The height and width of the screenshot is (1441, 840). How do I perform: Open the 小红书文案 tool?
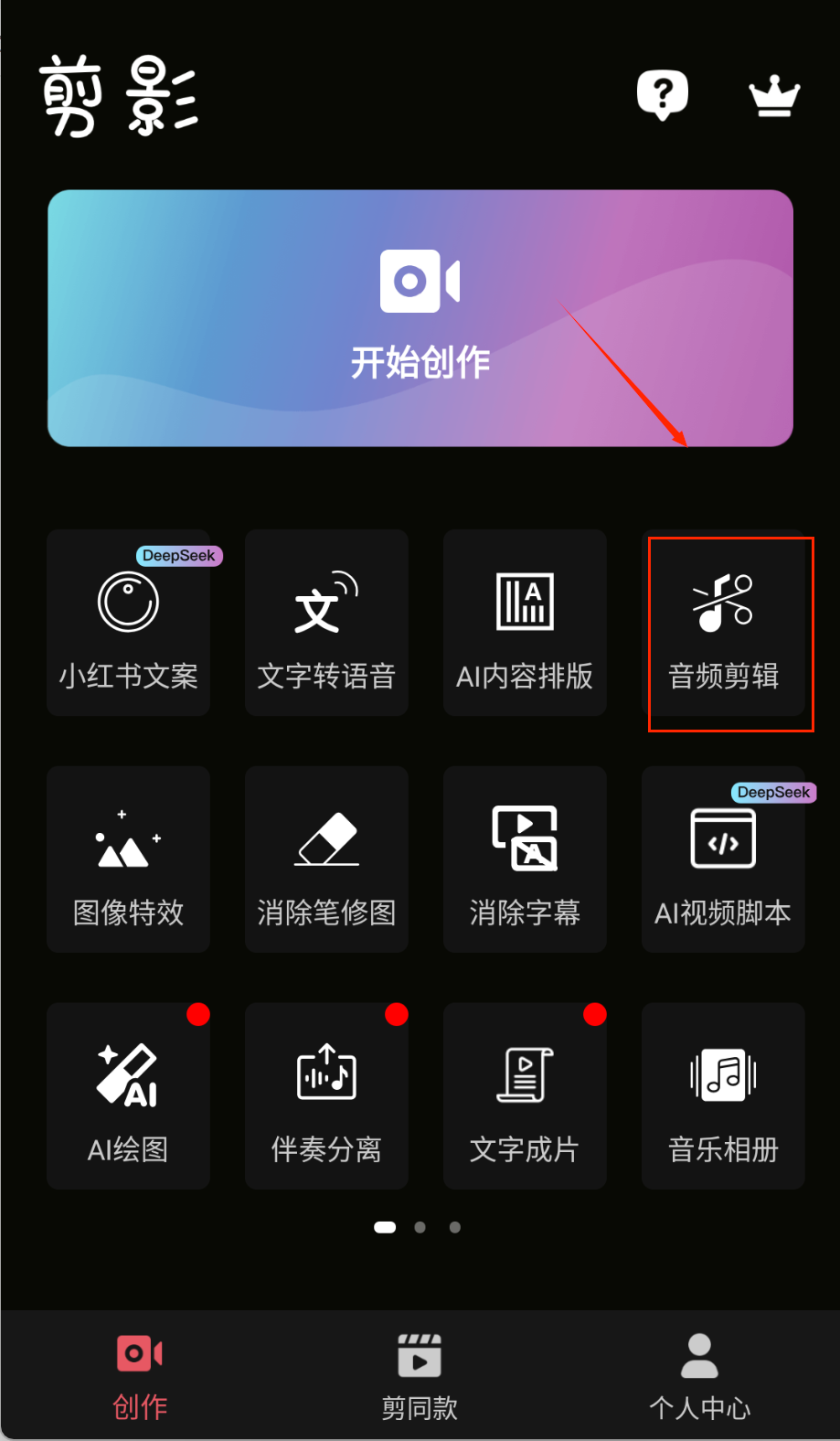(129, 623)
